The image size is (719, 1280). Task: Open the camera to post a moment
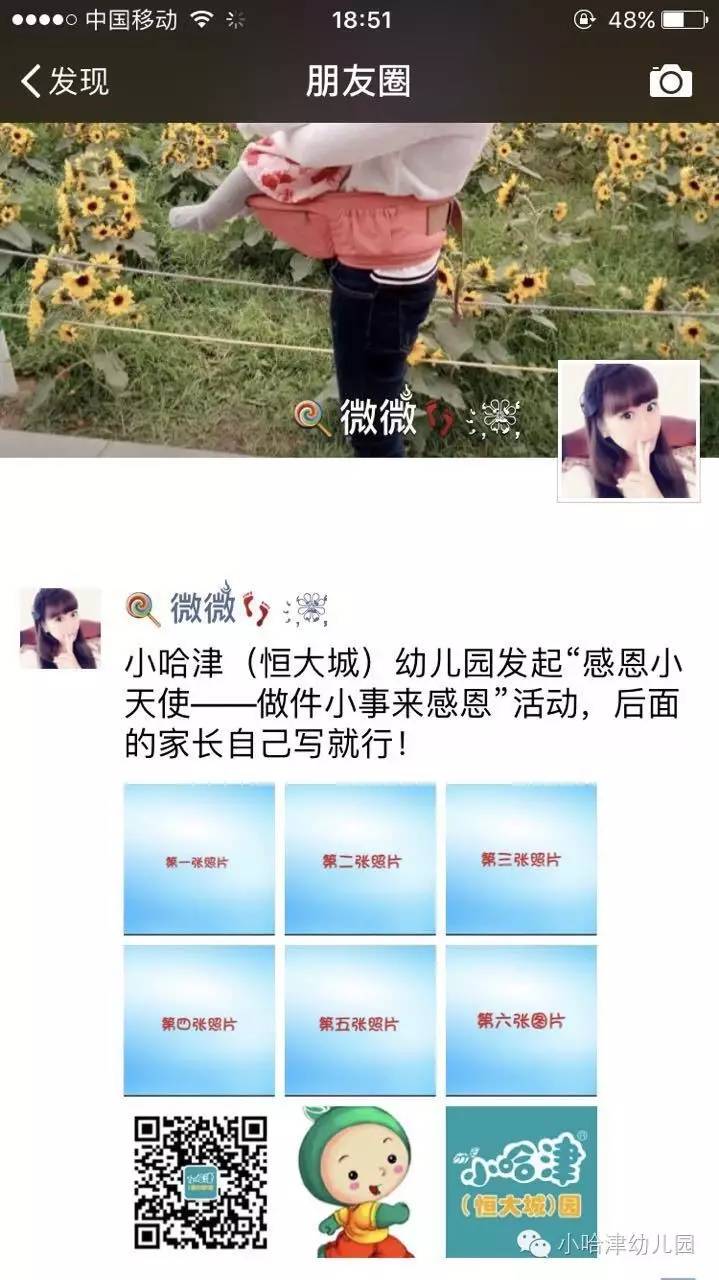point(670,81)
